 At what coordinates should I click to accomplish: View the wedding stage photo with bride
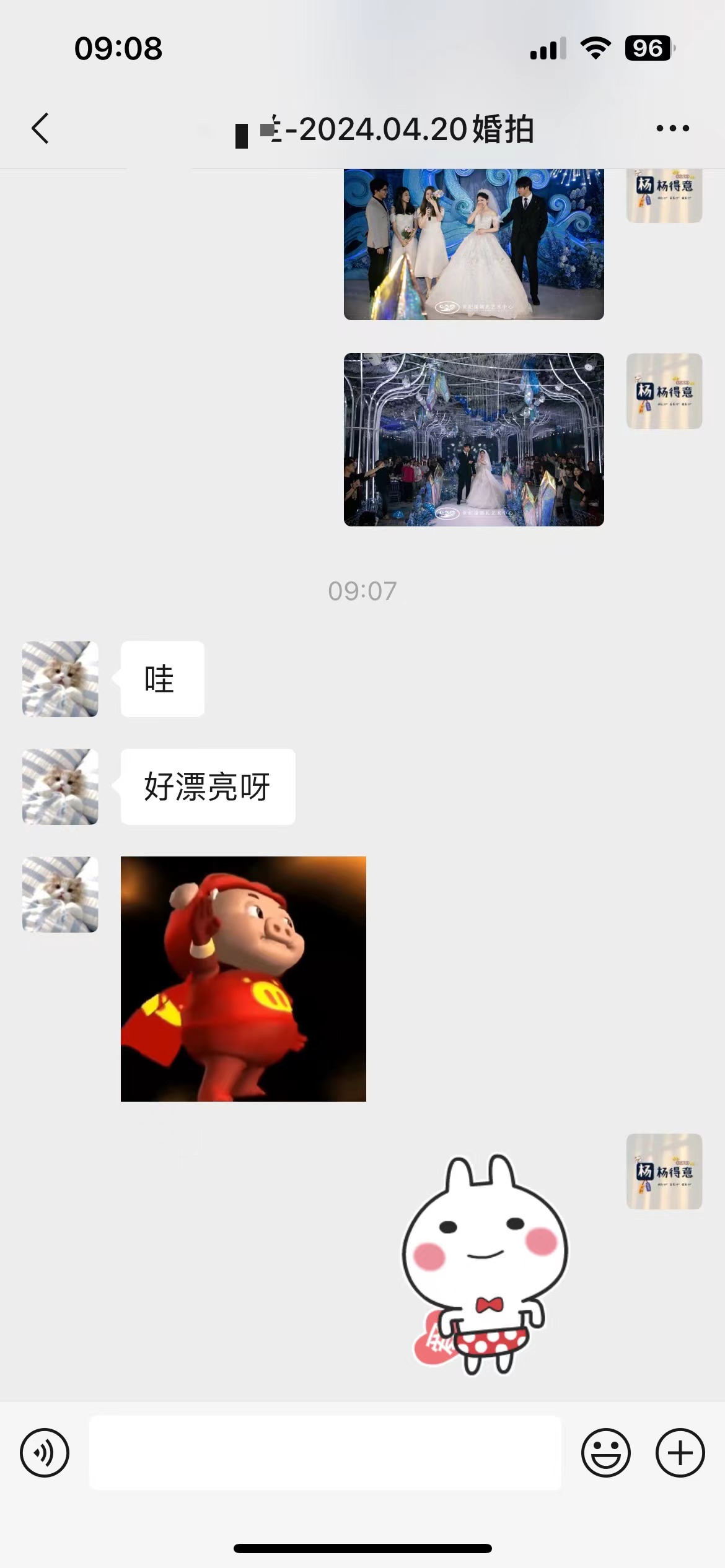point(474,244)
